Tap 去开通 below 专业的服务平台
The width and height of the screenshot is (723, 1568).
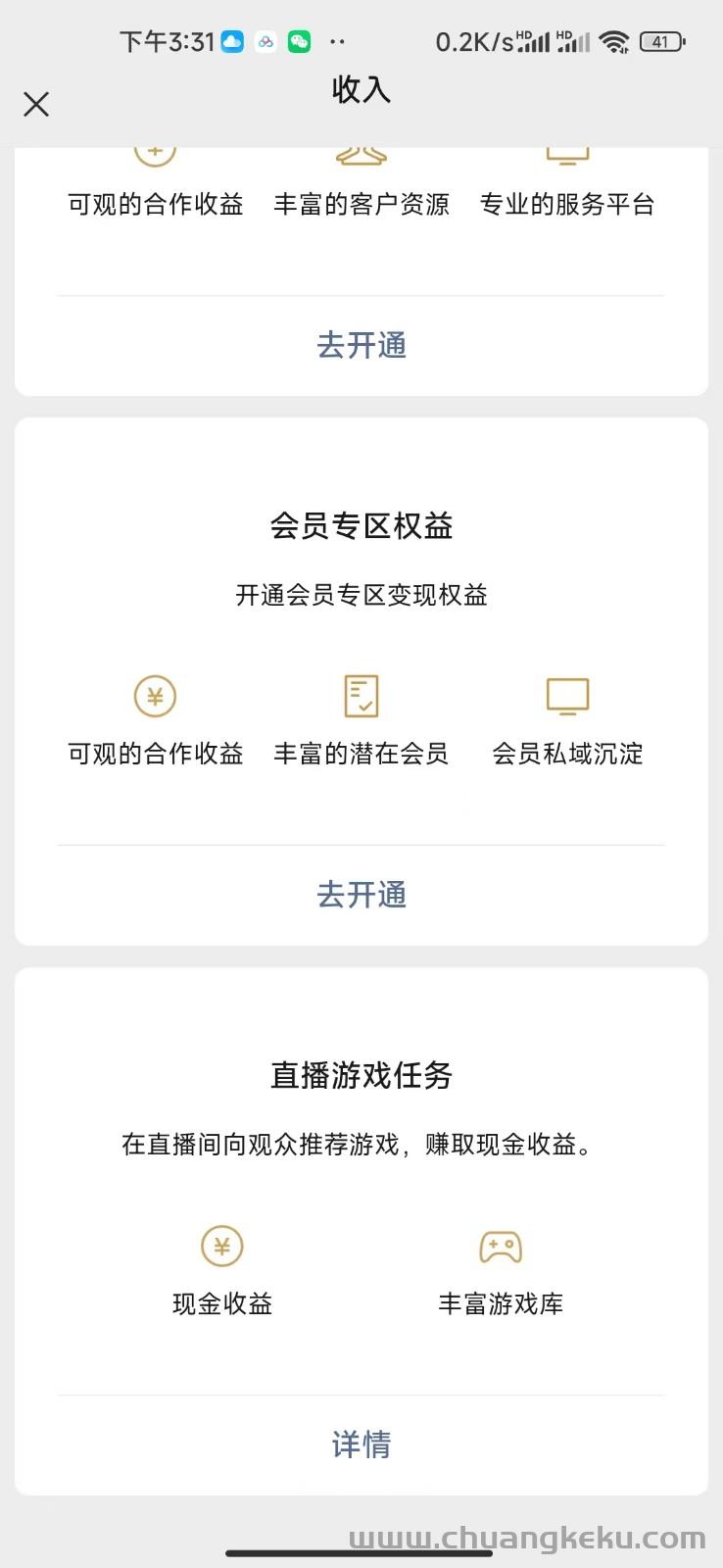[361, 345]
